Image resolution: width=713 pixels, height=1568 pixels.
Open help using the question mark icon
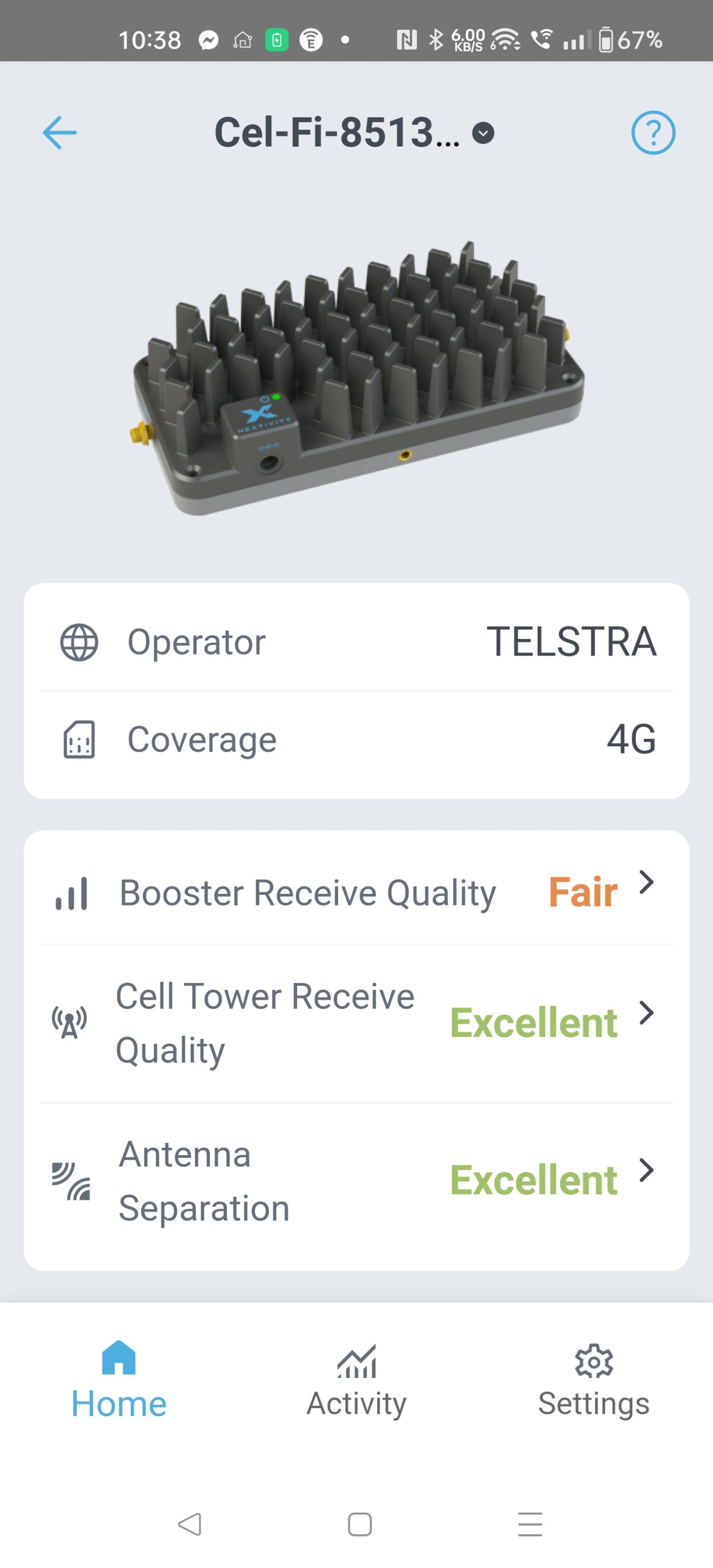(653, 132)
